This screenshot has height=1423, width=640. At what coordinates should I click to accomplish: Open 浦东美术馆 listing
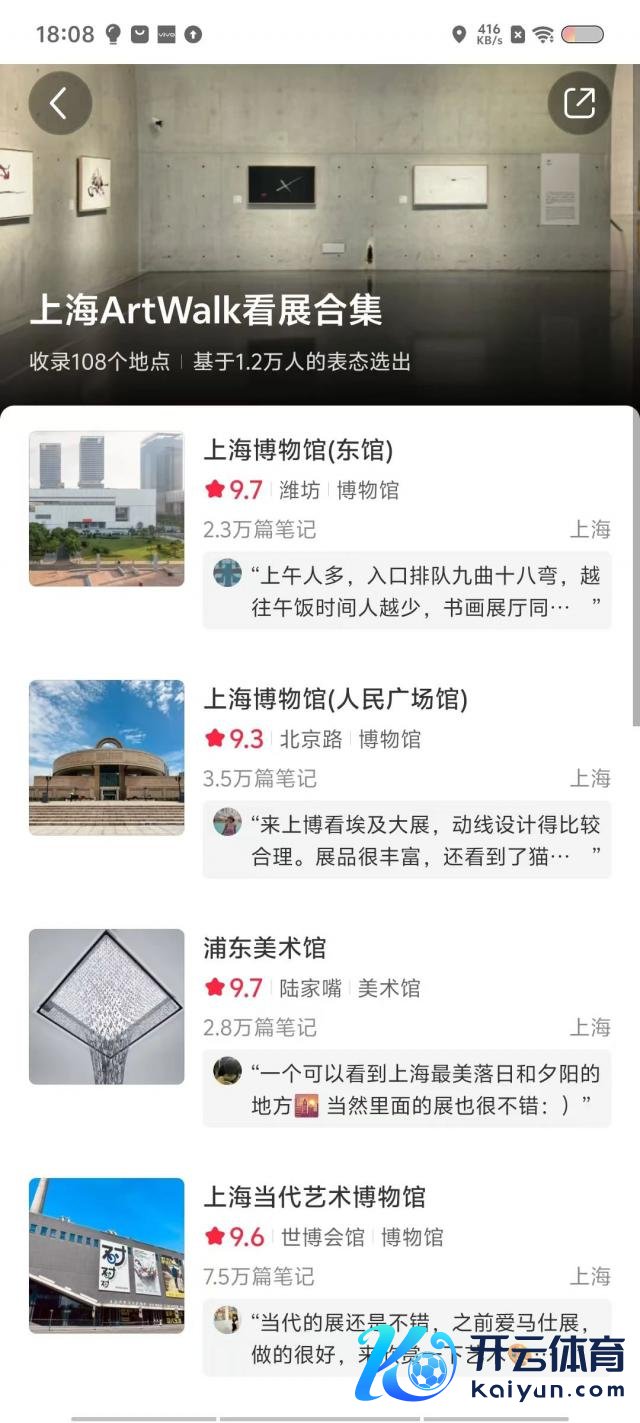pyautogui.click(x=265, y=948)
